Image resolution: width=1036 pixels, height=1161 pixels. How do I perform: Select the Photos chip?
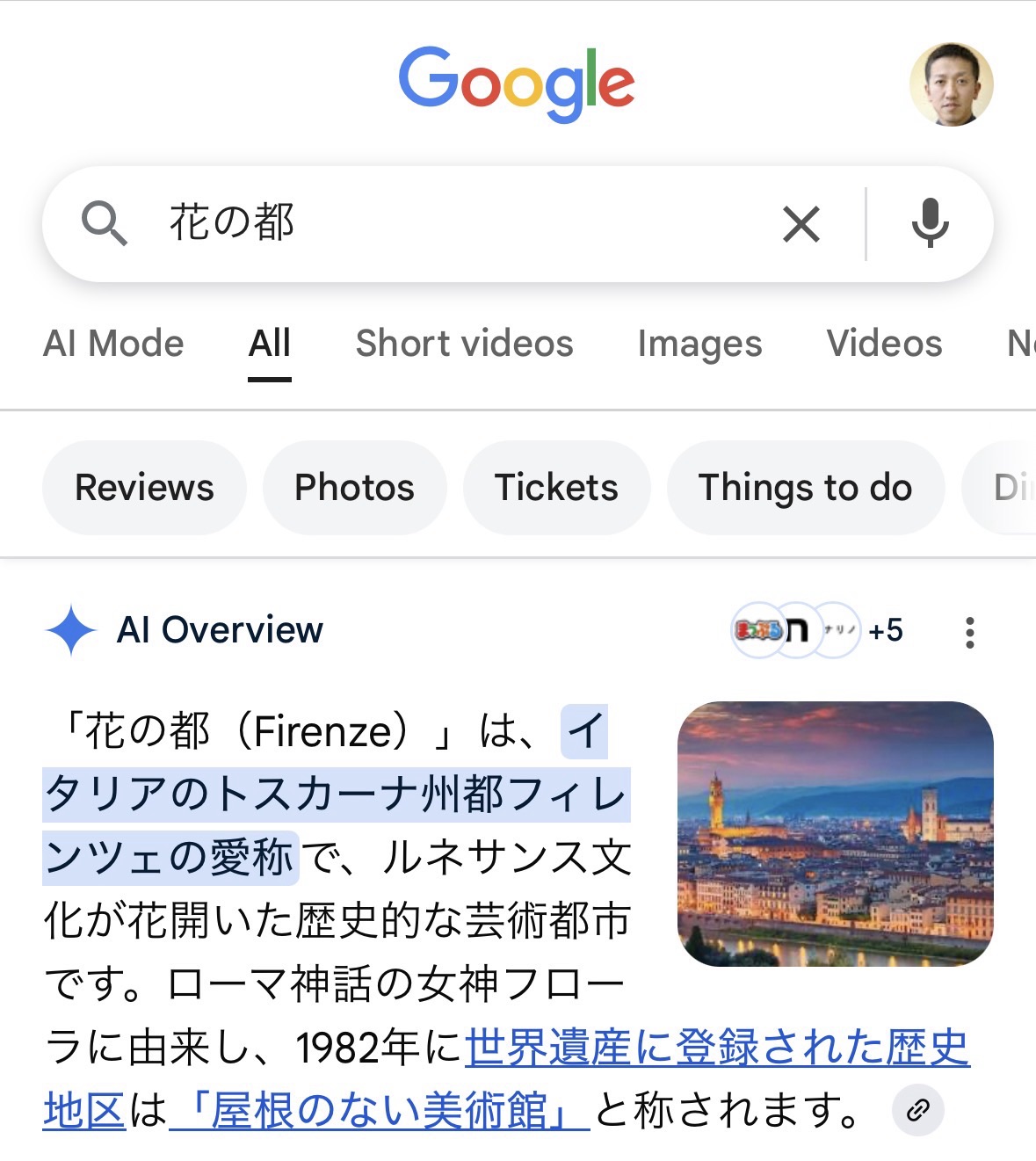click(354, 488)
